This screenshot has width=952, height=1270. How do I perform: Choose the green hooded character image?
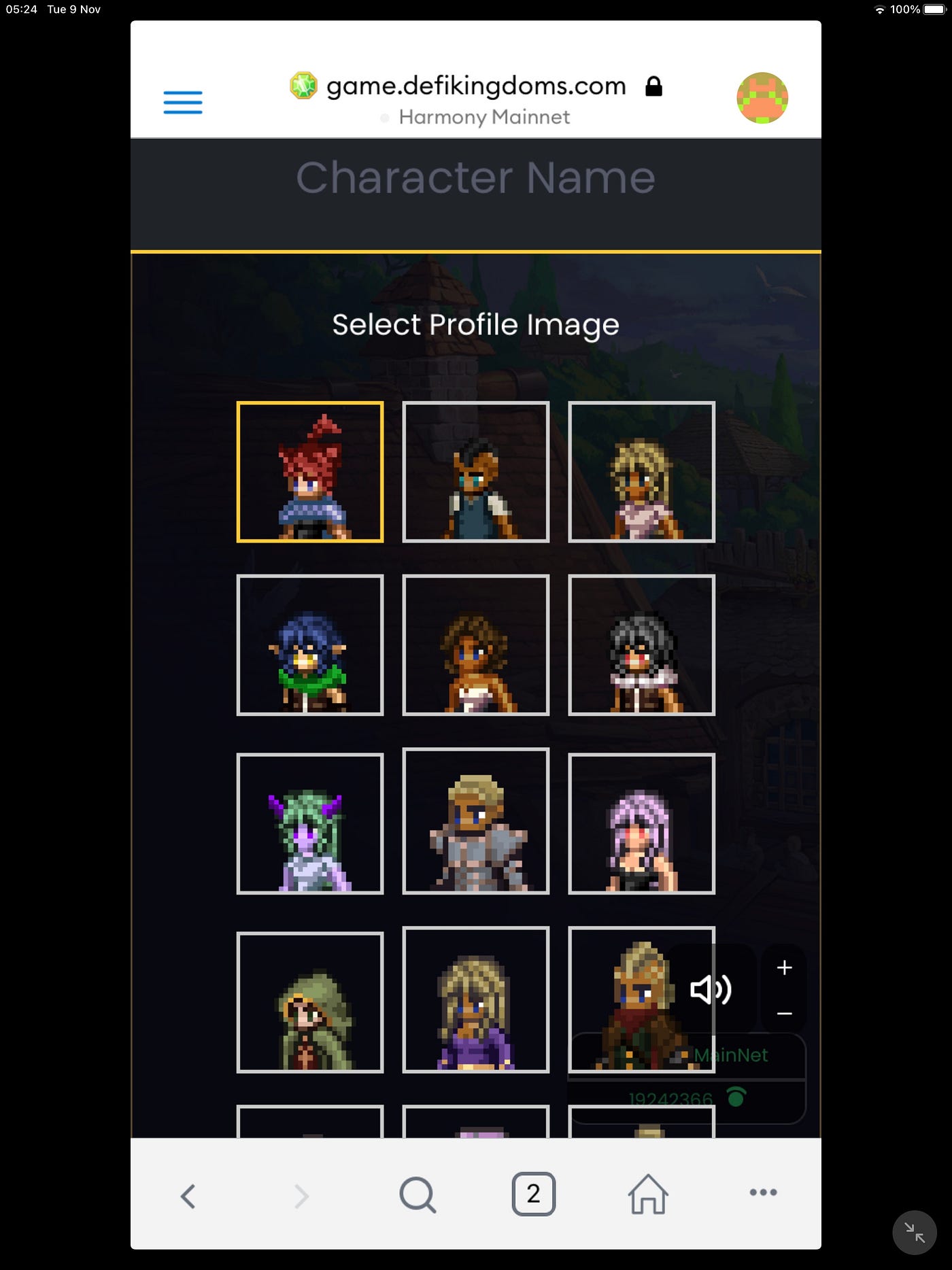[x=310, y=1002]
